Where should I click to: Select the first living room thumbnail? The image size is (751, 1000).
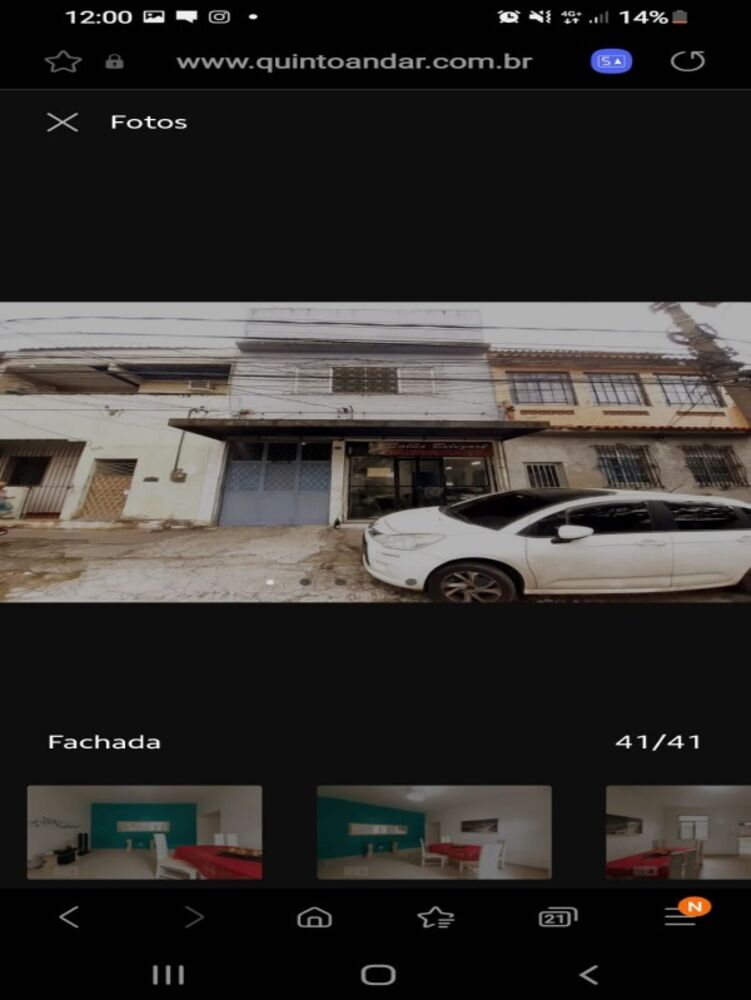(145, 832)
